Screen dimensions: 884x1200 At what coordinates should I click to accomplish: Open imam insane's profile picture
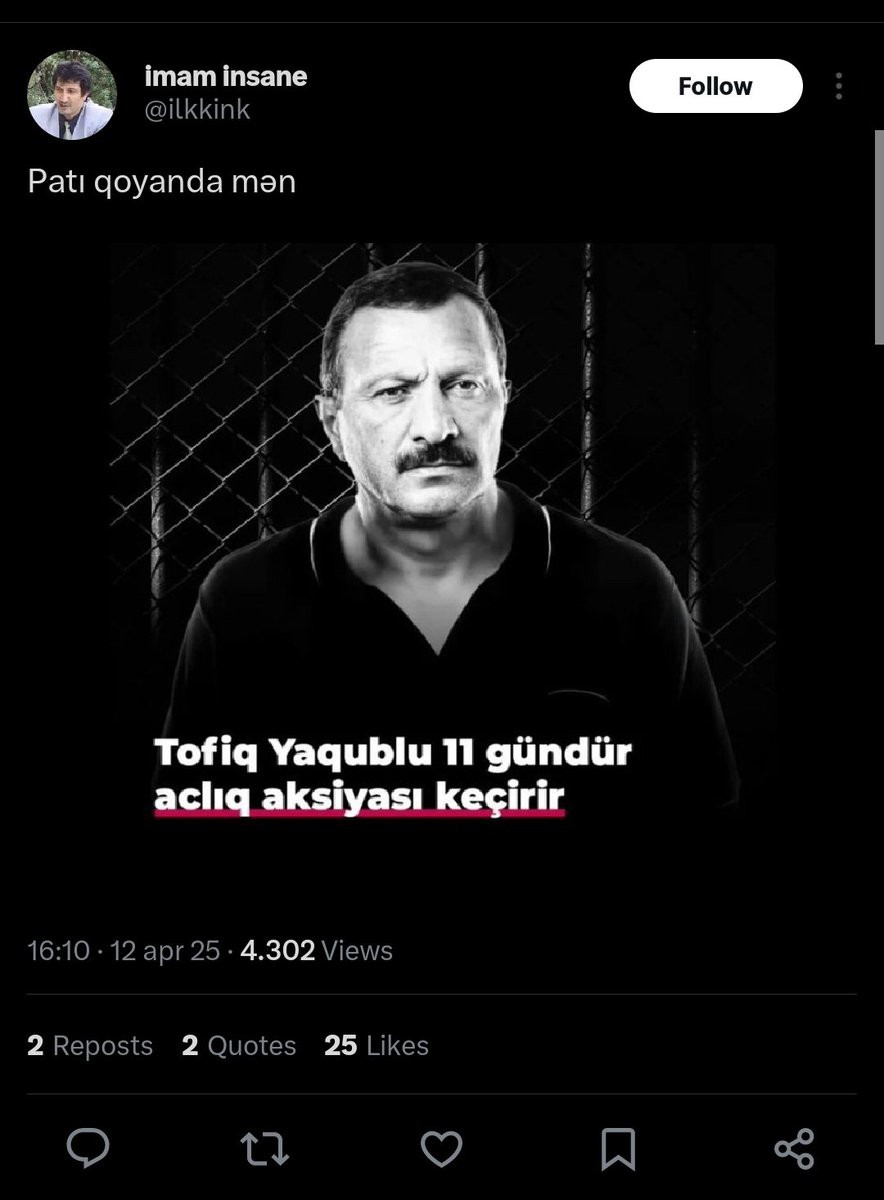tap(72, 95)
